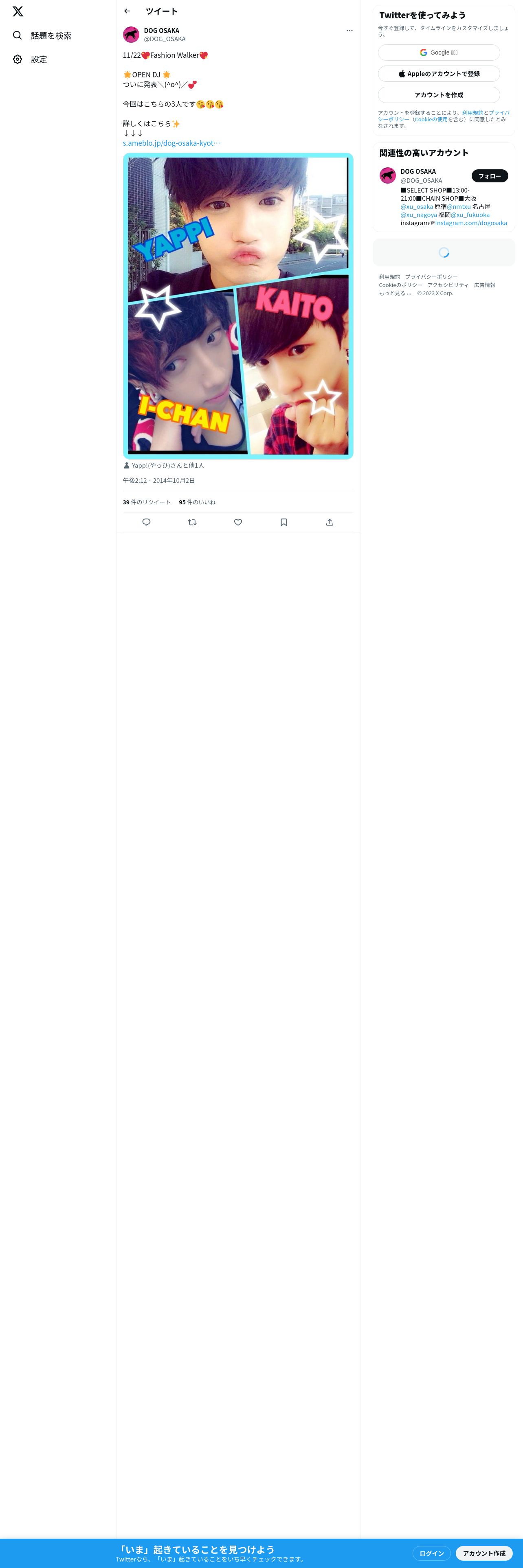
Task: Open the tweet's three-dot overflow menu
Action: coord(349,31)
